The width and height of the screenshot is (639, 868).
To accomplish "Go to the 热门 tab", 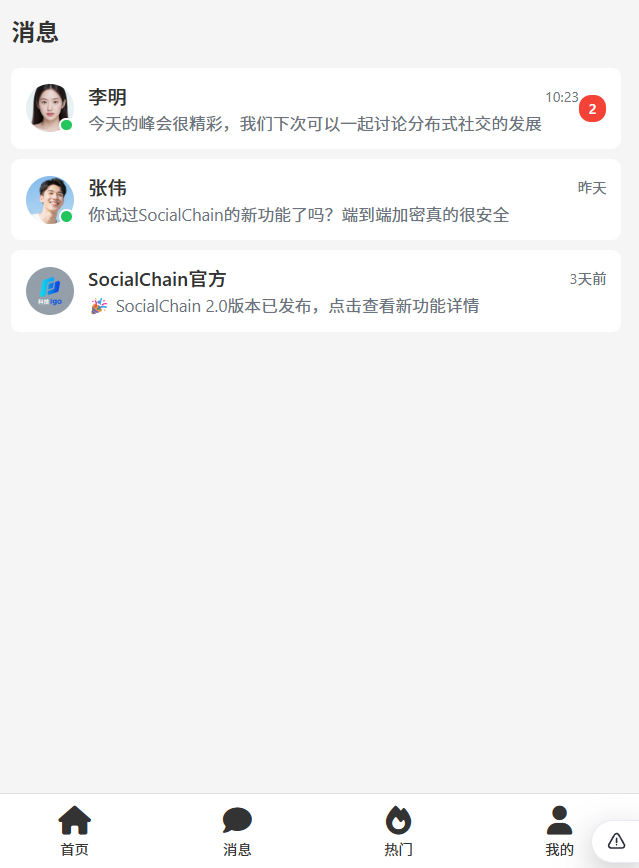I will pyautogui.click(x=398, y=831).
